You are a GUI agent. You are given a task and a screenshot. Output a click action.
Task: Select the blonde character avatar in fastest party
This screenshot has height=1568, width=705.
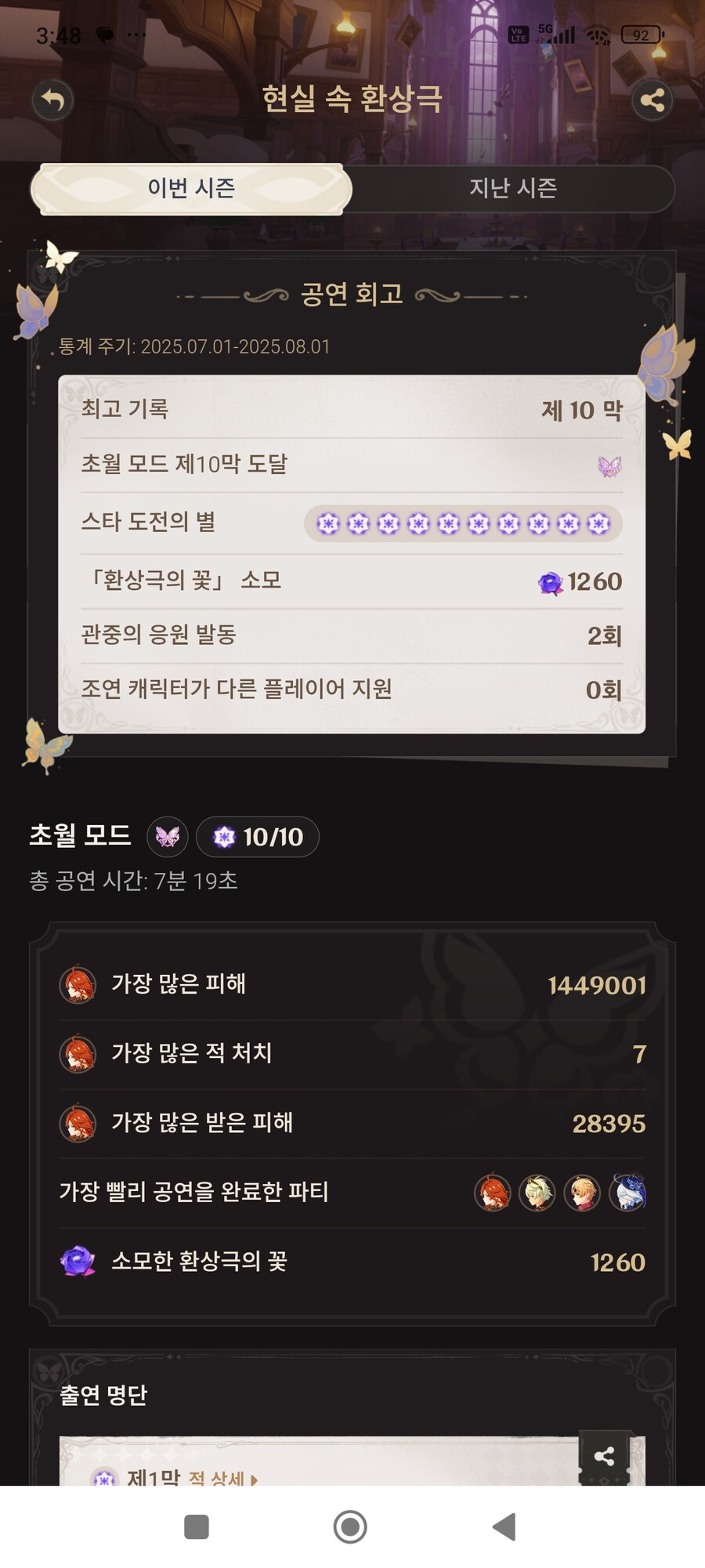pyautogui.click(x=584, y=1193)
